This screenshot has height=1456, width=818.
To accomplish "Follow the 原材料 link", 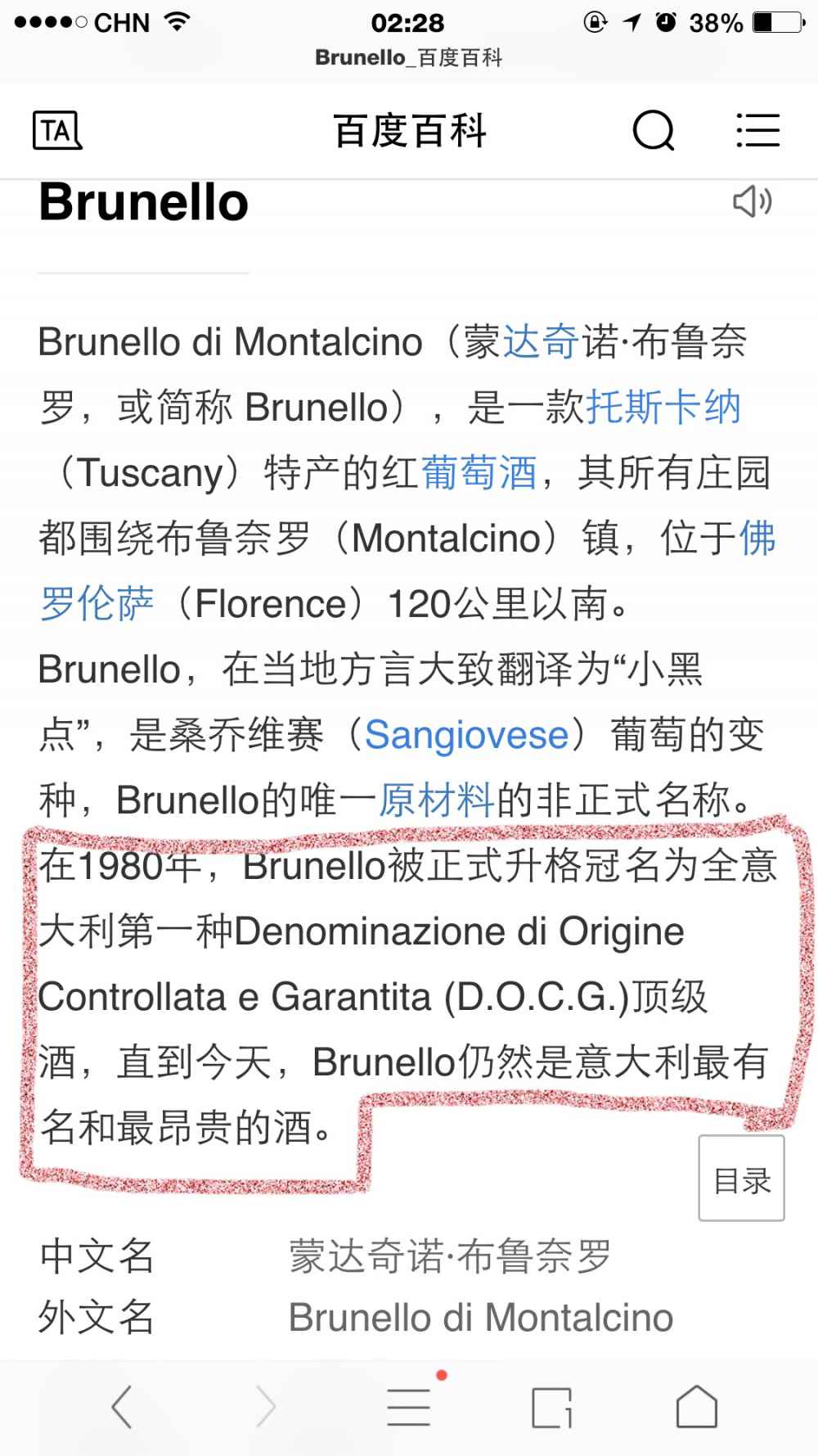I will coord(436,800).
